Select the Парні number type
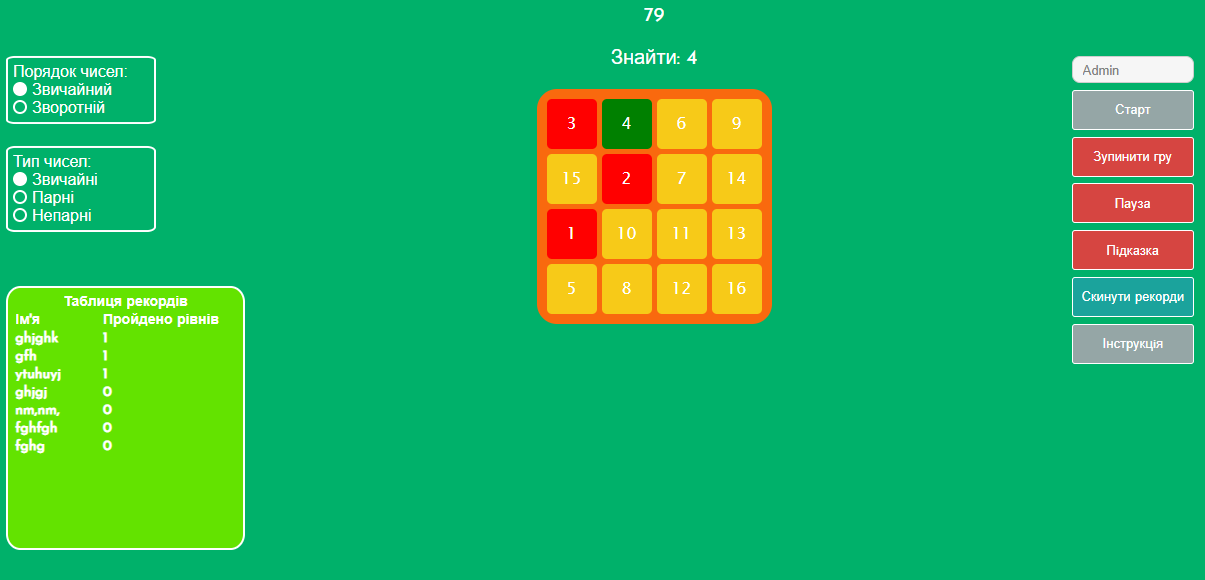Screen dimensions: 1205x580 (20, 197)
